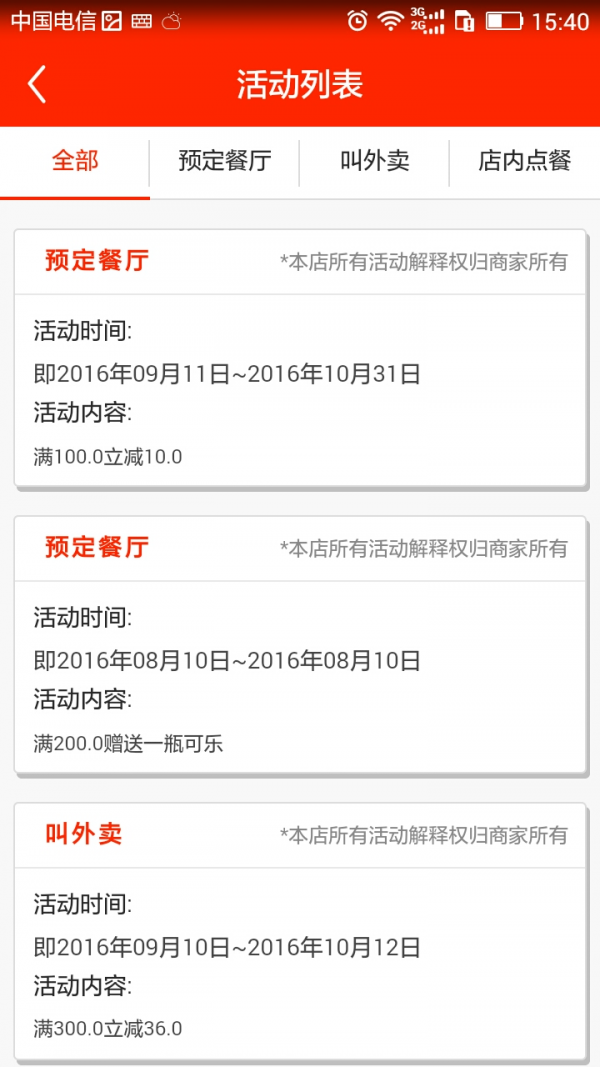Open the 满100.0立减10.0 activity card
The image size is (600, 1067).
(299, 390)
